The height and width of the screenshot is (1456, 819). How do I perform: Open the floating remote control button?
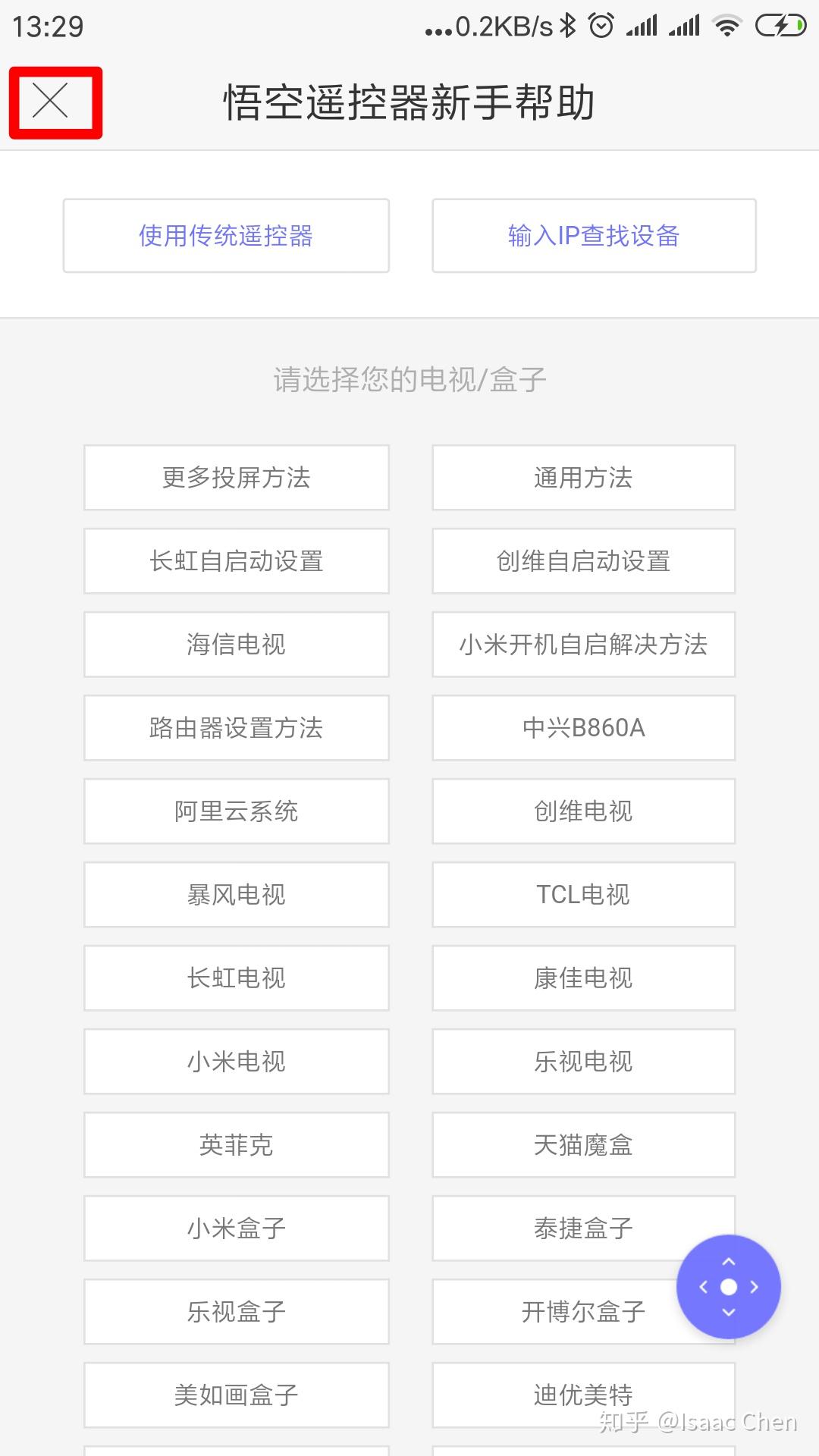[728, 1287]
